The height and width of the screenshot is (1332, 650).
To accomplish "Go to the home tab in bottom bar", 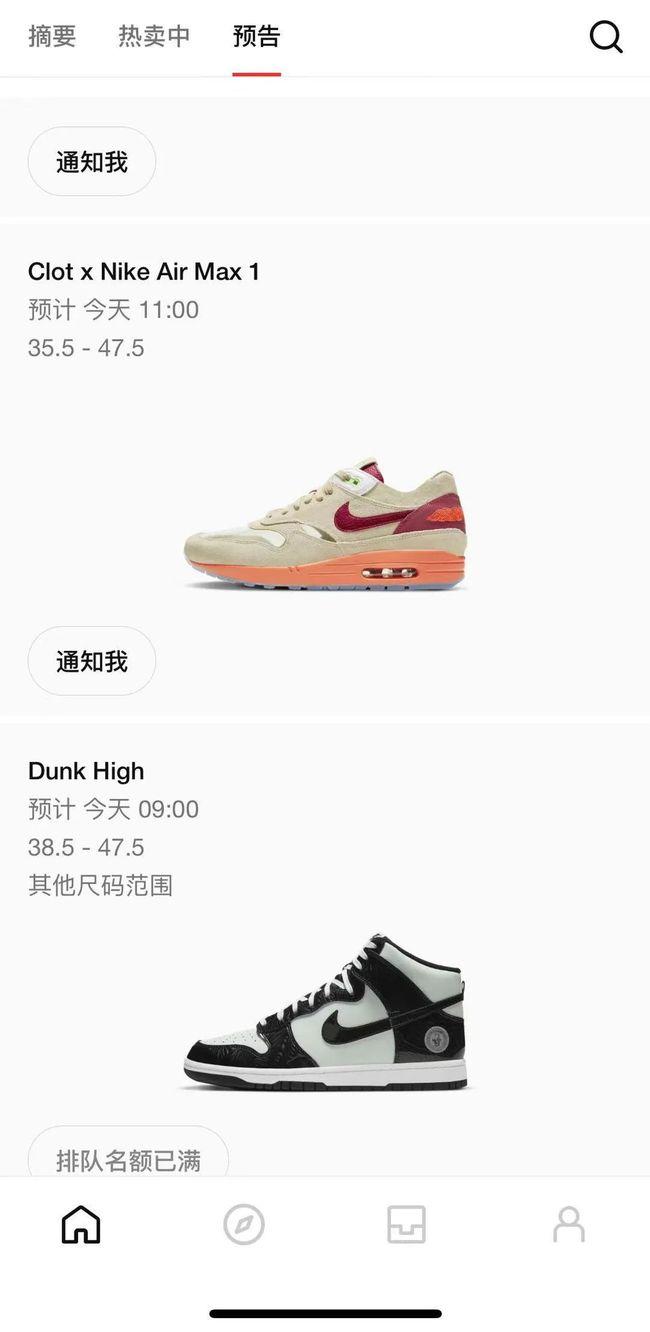I will point(81,1224).
